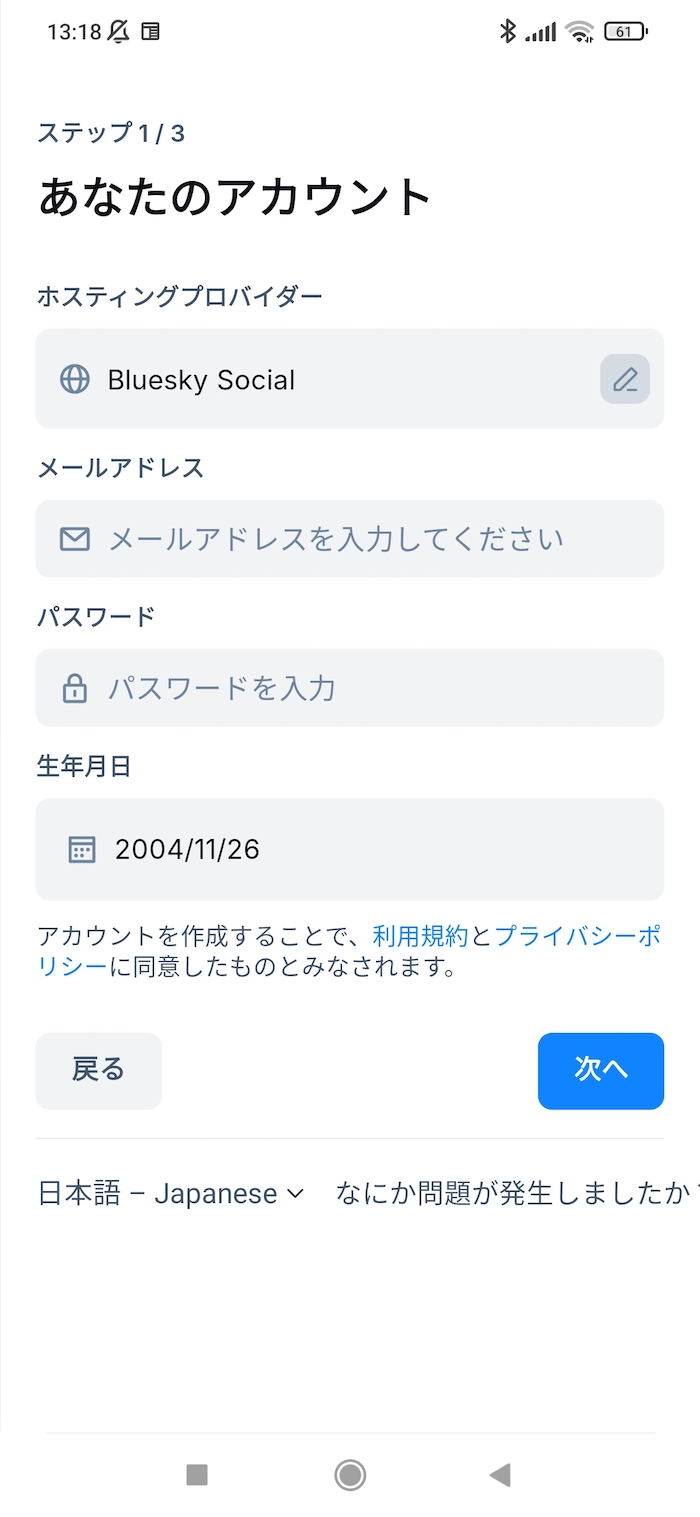Tap the system home button

pyautogui.click(x=350, y=1474)
